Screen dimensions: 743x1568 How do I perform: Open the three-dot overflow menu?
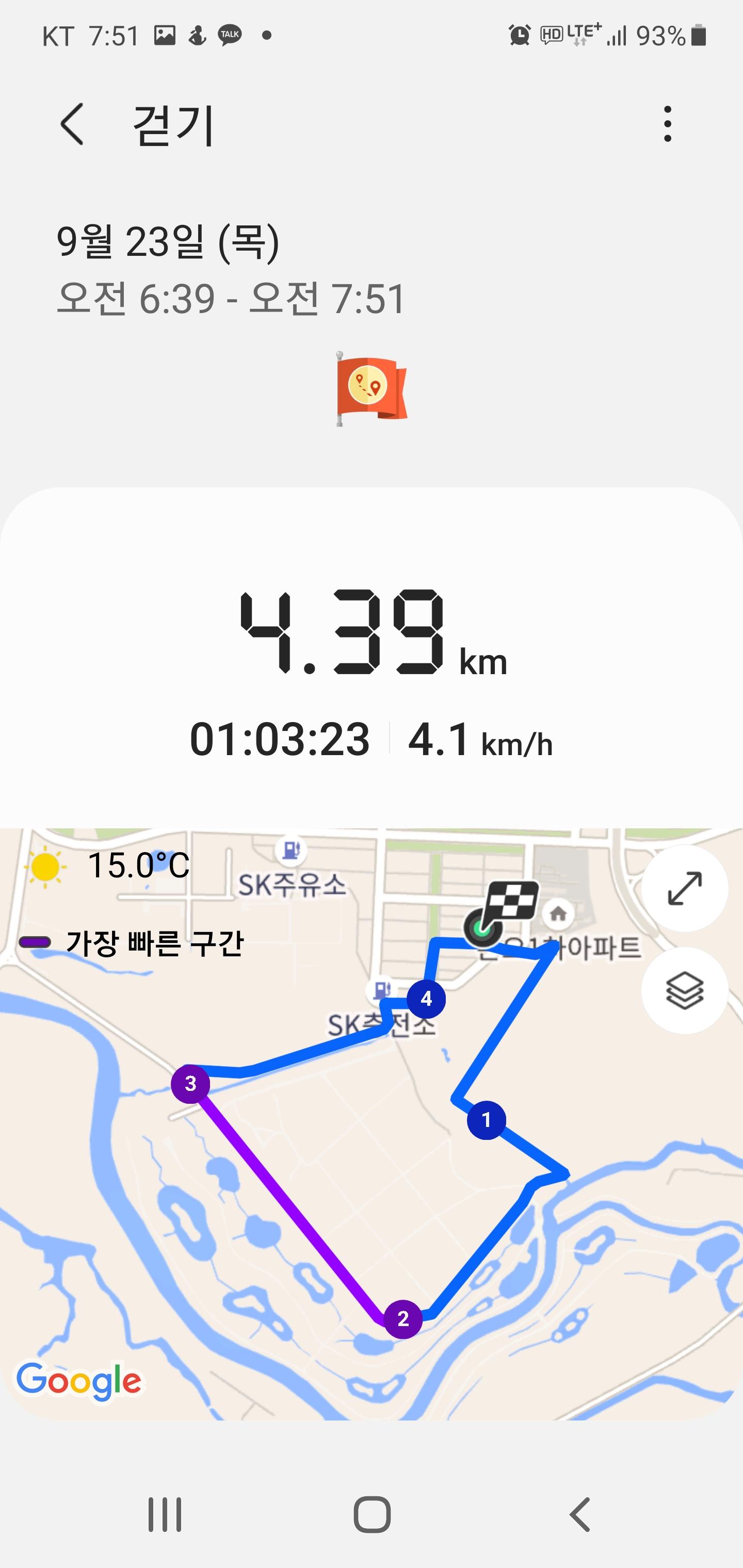tap(668, 124)
